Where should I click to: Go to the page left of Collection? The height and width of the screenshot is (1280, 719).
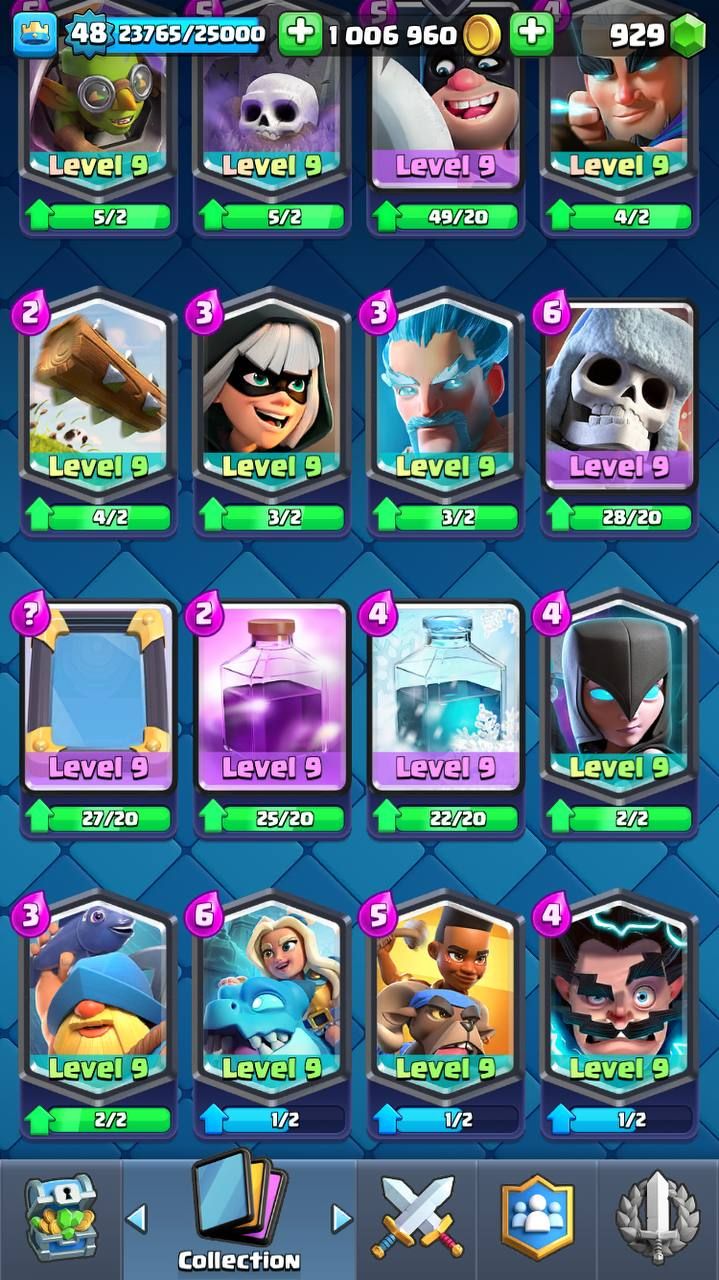(137, 1218)
